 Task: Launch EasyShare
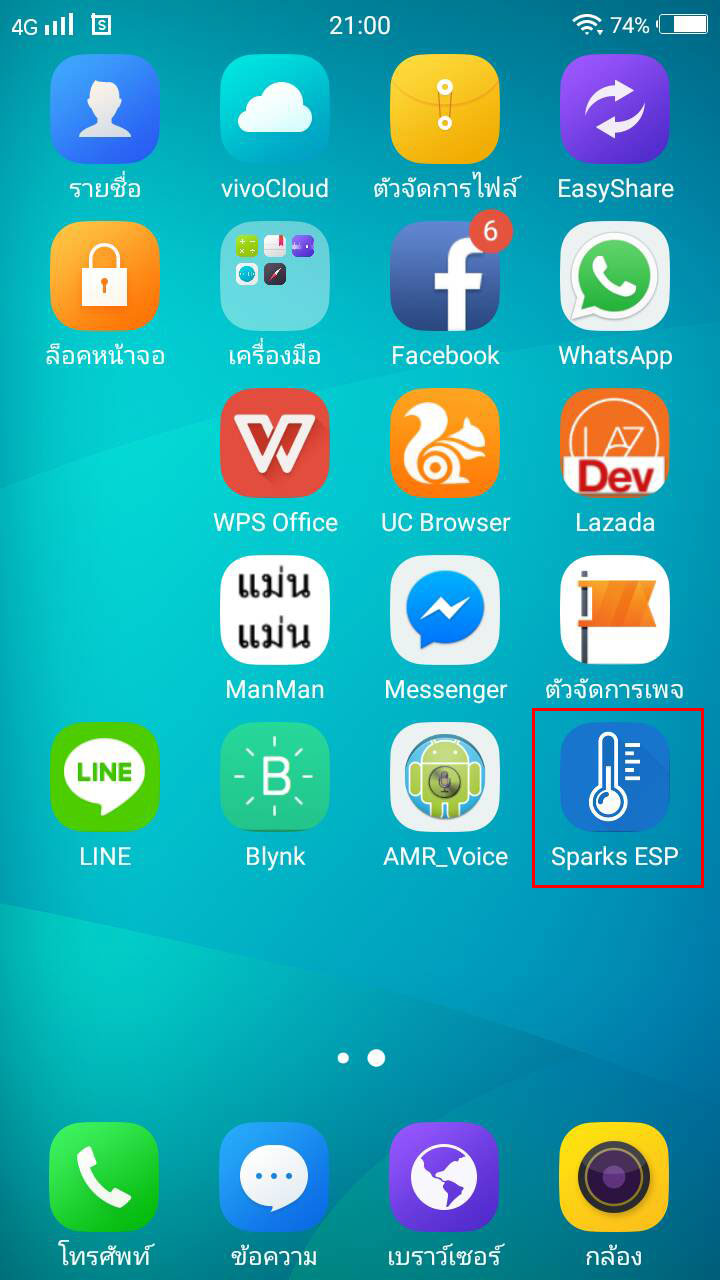(614, 110)
